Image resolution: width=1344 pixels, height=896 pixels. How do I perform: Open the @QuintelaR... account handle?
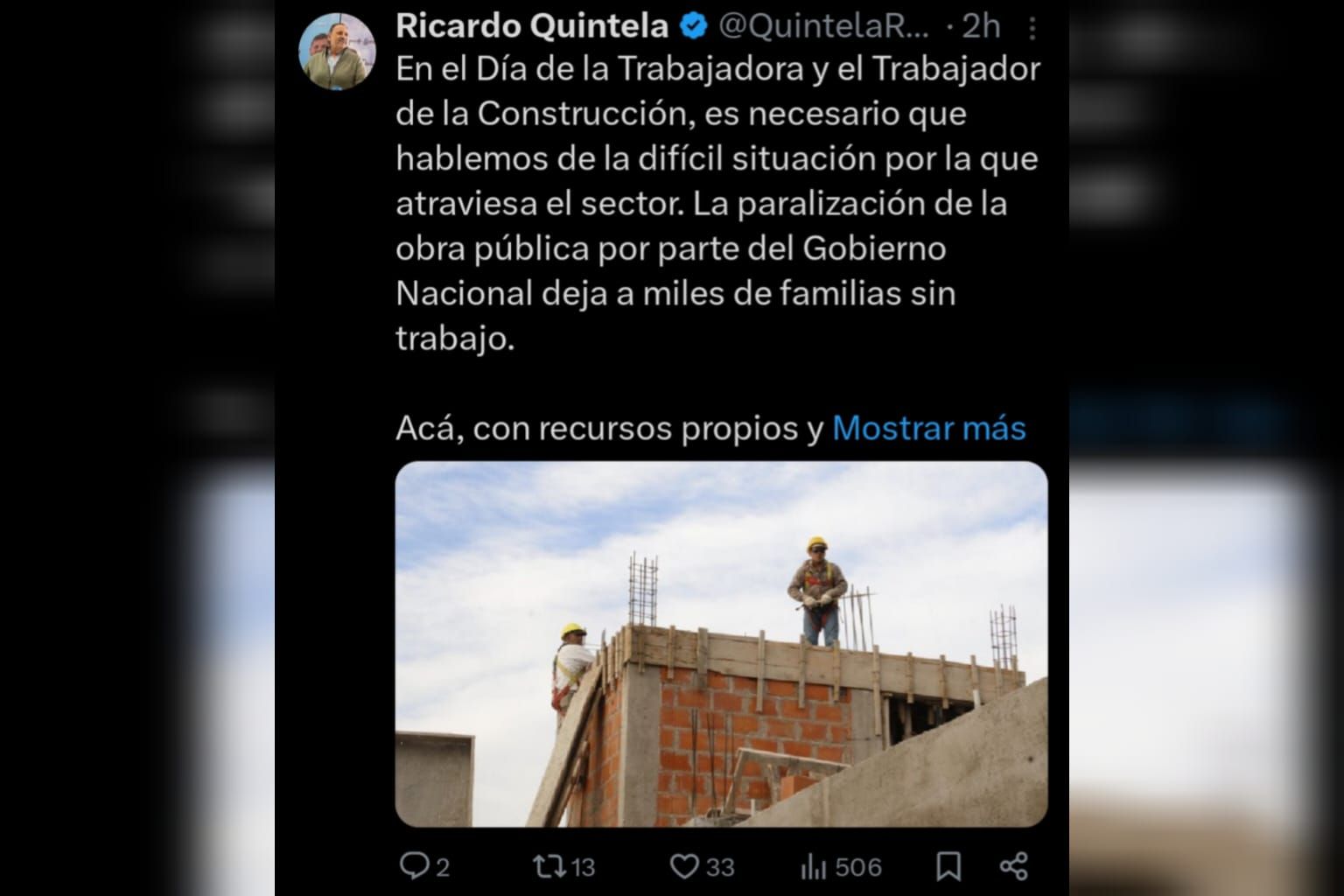[823, 27]
